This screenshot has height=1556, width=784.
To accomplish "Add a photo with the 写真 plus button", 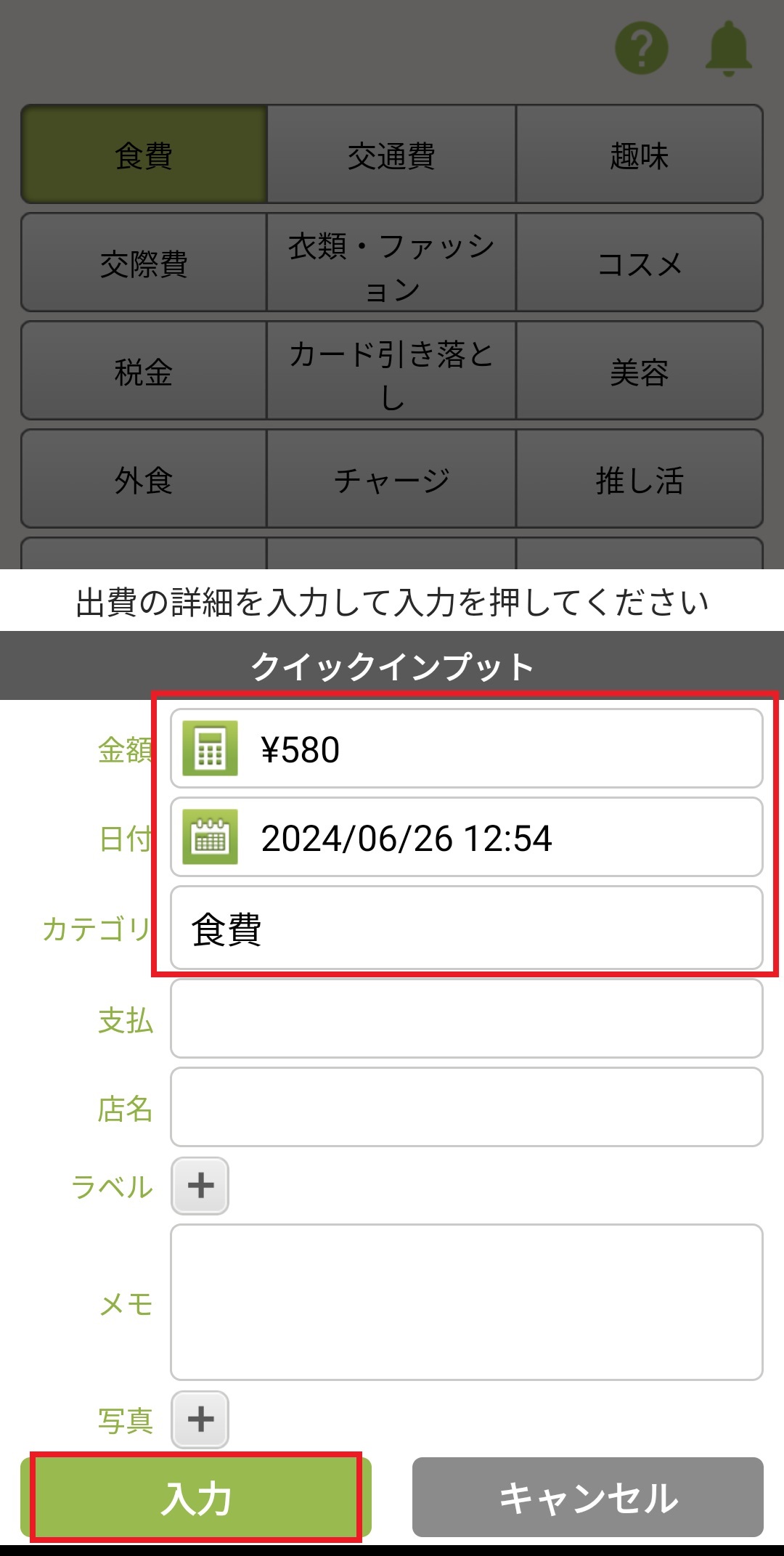I will coord(200,1419).
